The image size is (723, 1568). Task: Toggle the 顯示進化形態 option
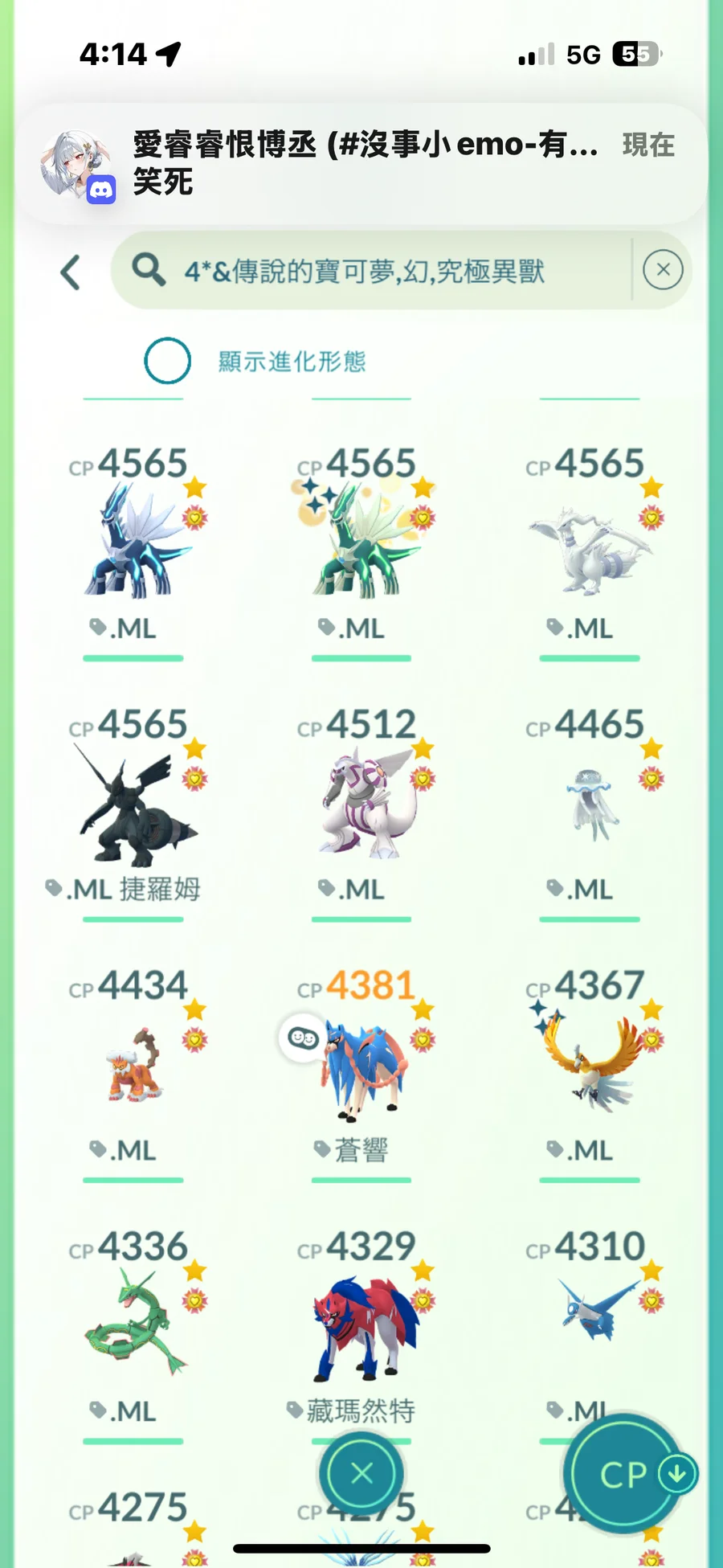[x=168, y=361]
